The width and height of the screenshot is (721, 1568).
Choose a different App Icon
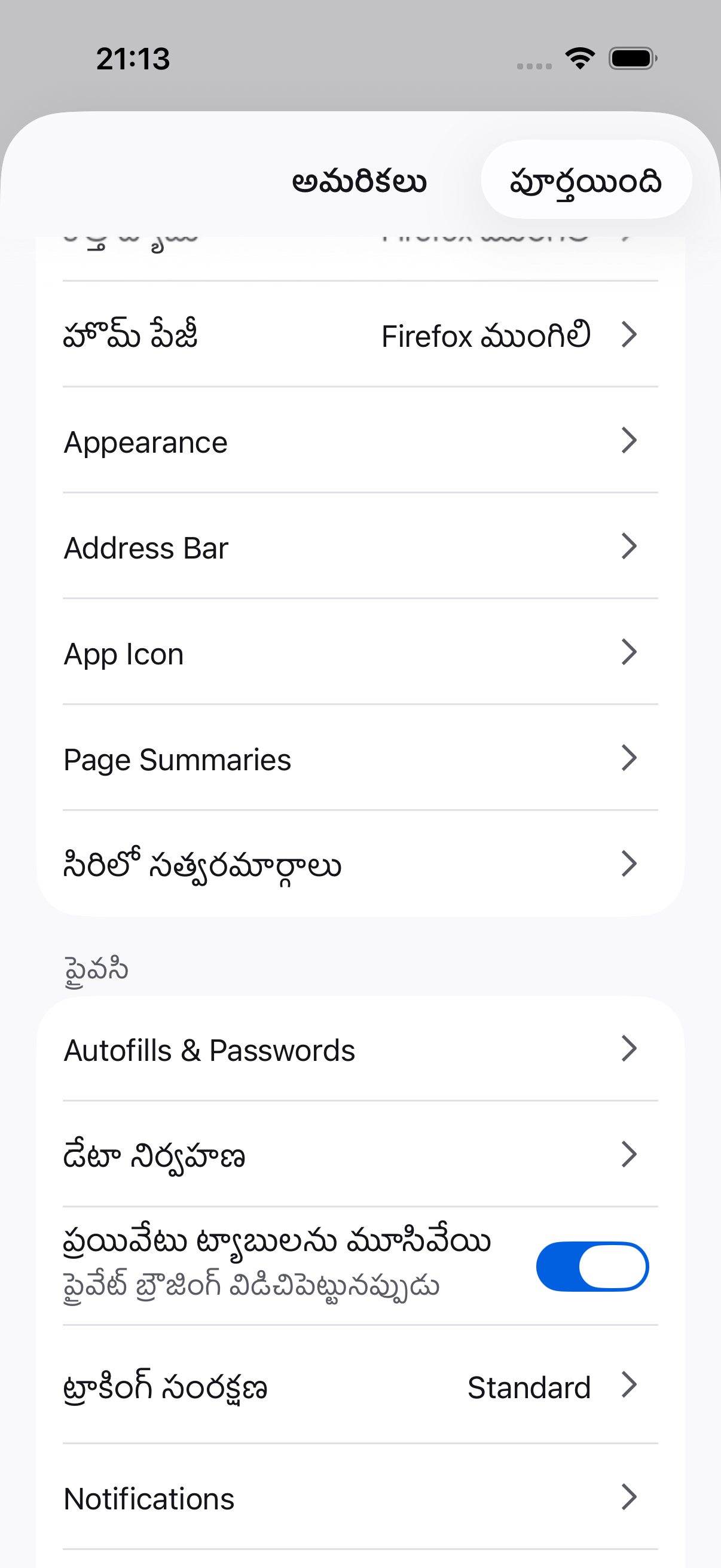click(x=360, y=653)
